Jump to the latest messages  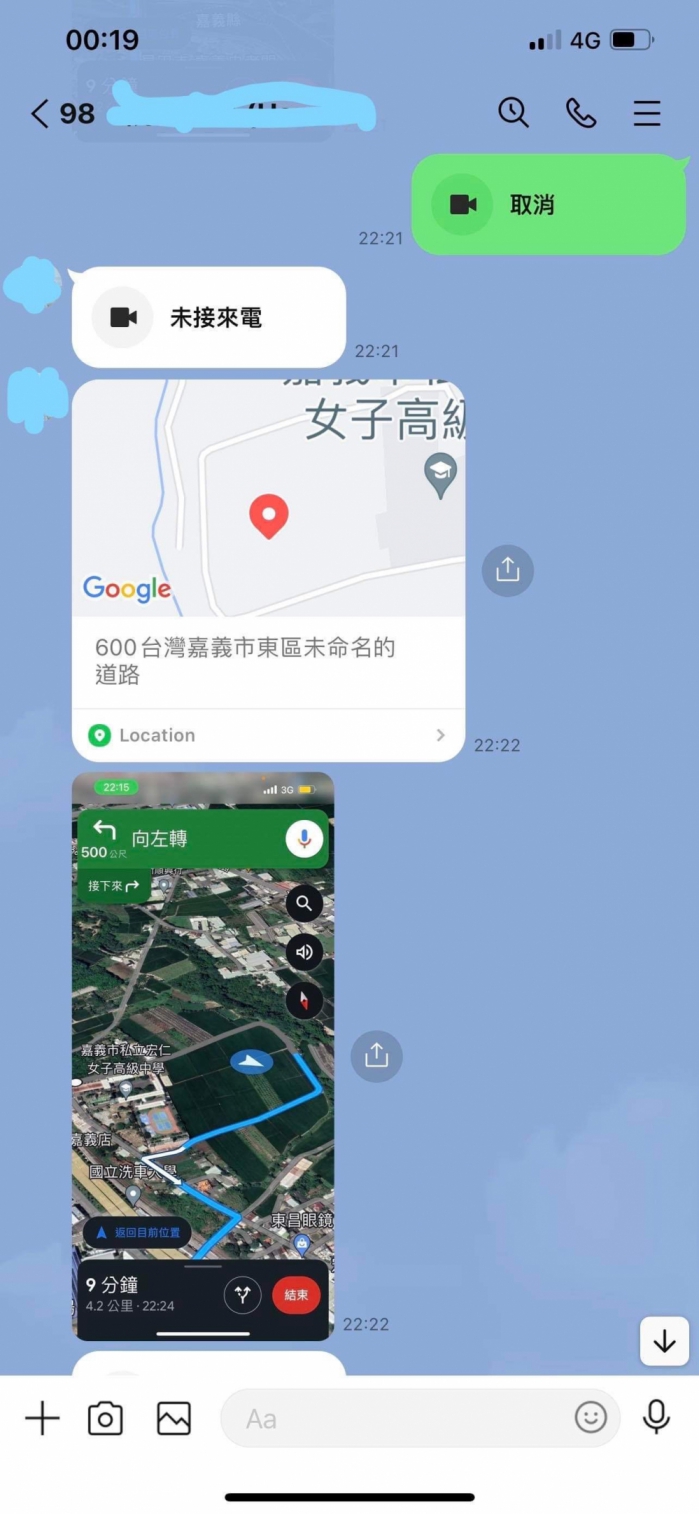pos(665,1341)
